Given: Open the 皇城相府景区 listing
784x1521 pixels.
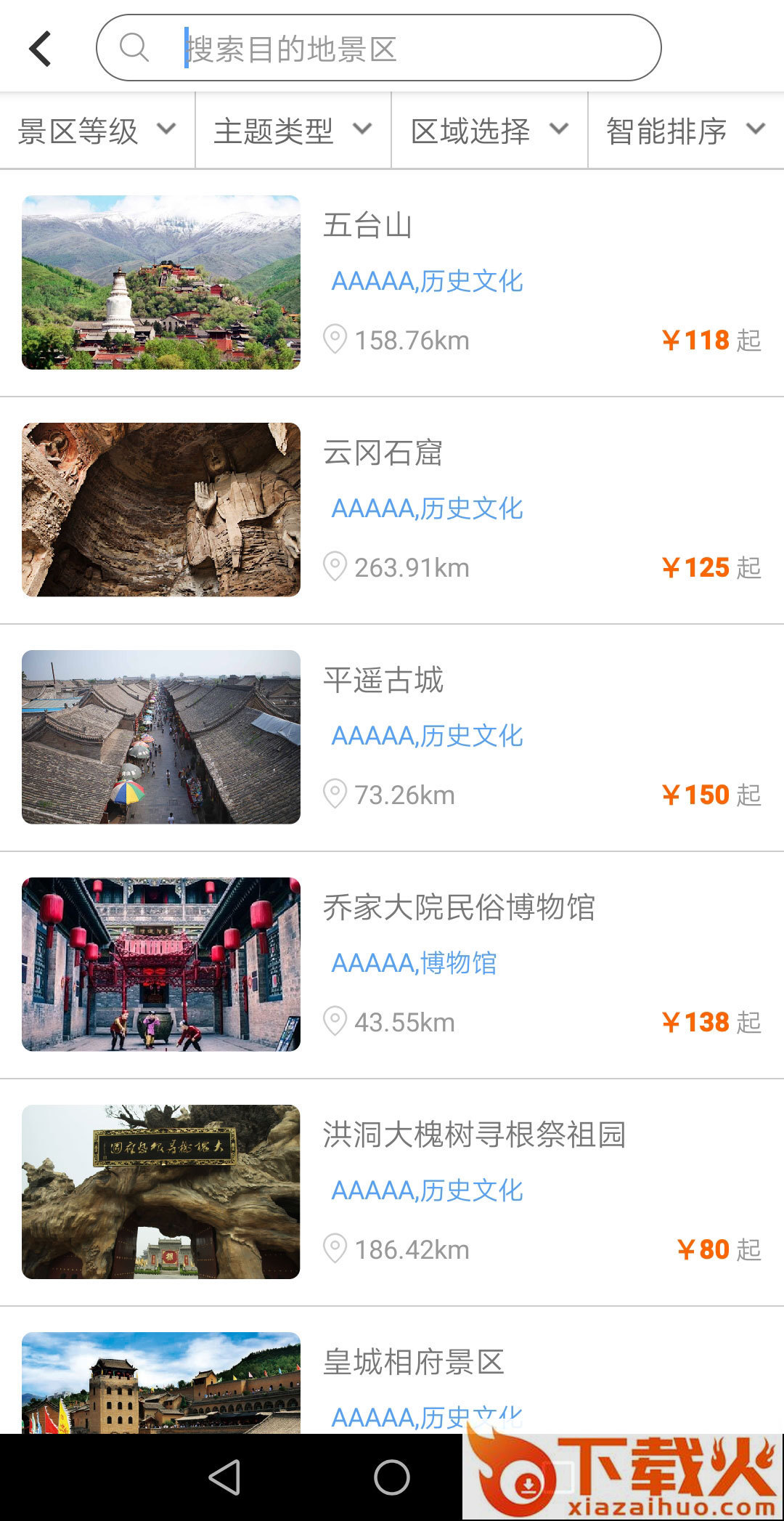Looking at the screenshot, I should [x=392, y=1380].
